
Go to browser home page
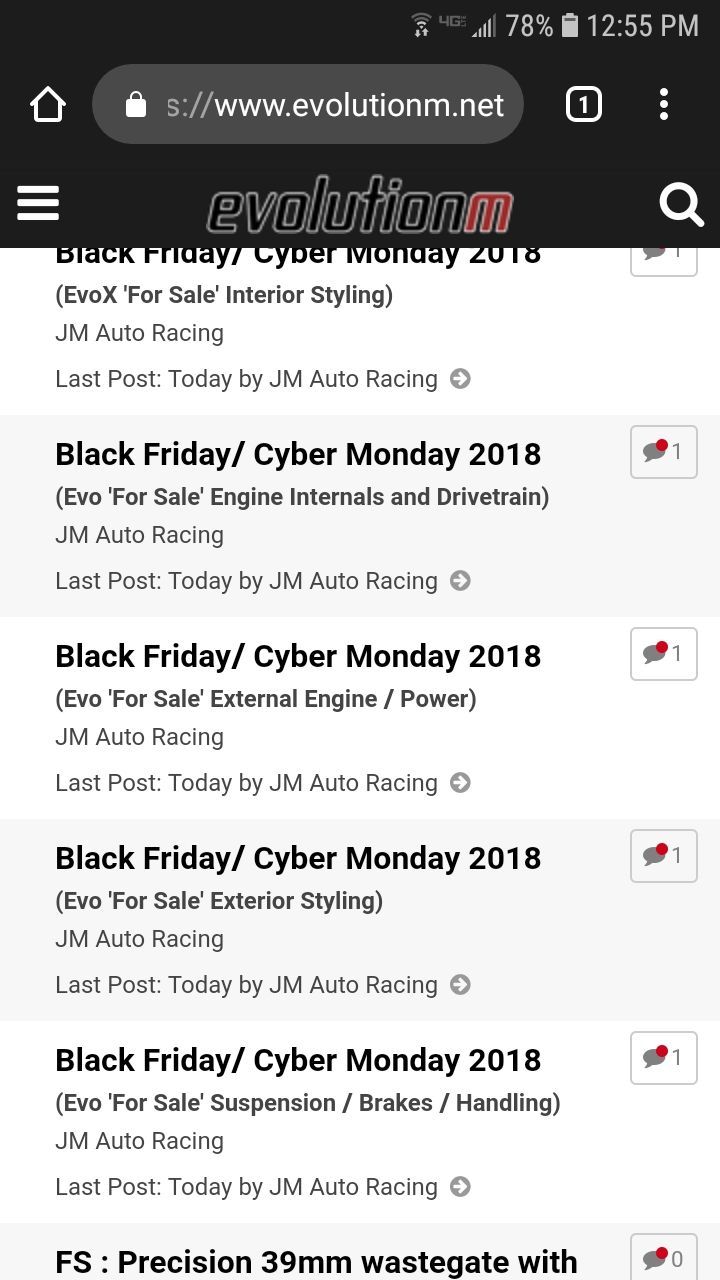pos(47,104)
